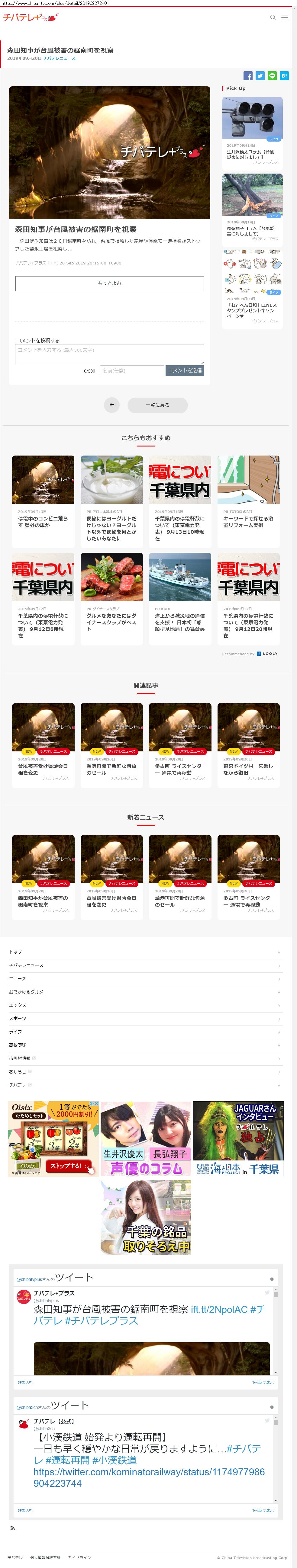Tap コメントを送信 to submit comment
The width and height of the screenshot is (297, 1568).
184,370
